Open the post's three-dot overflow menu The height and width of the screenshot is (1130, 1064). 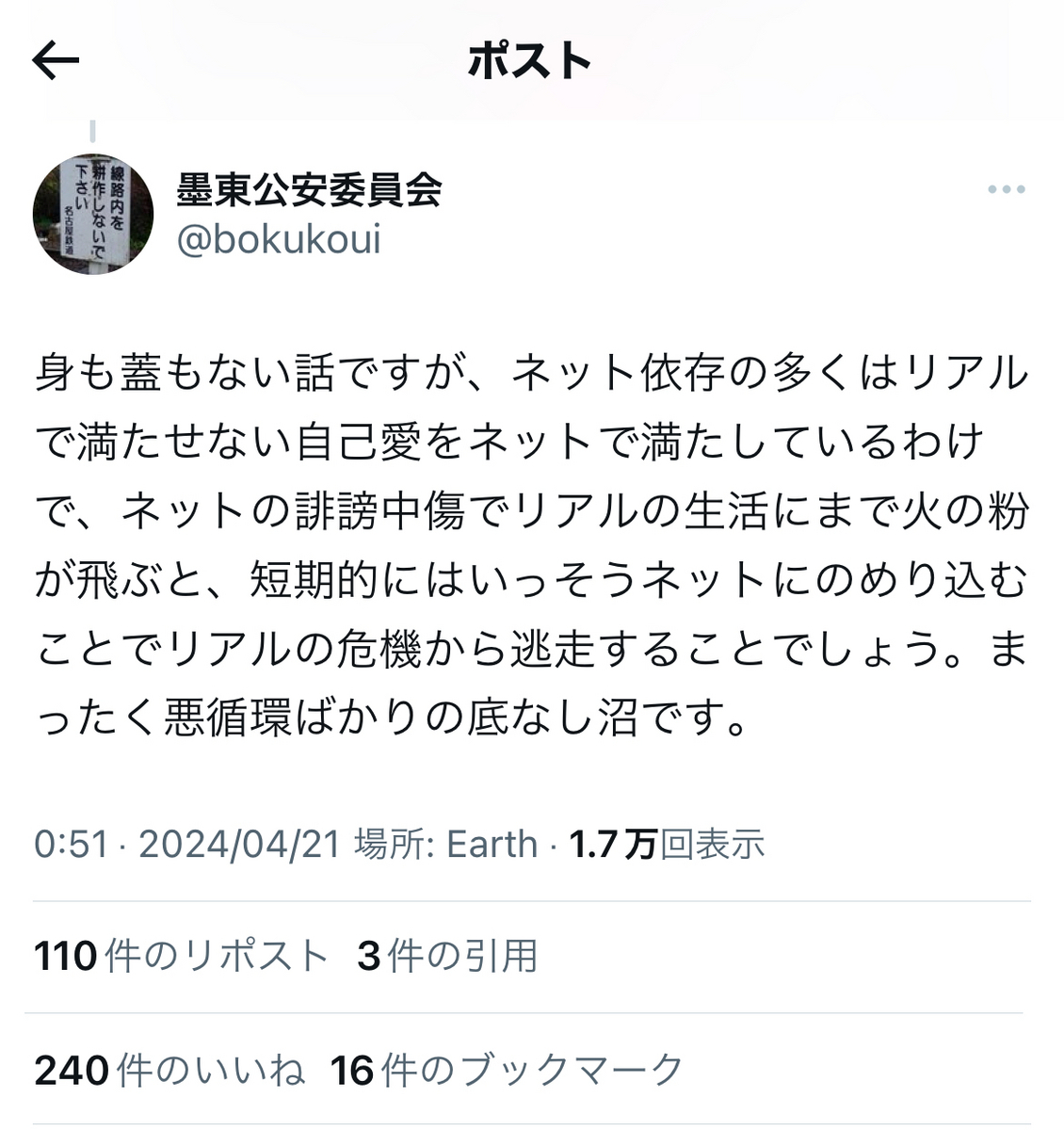(1006, 190)
